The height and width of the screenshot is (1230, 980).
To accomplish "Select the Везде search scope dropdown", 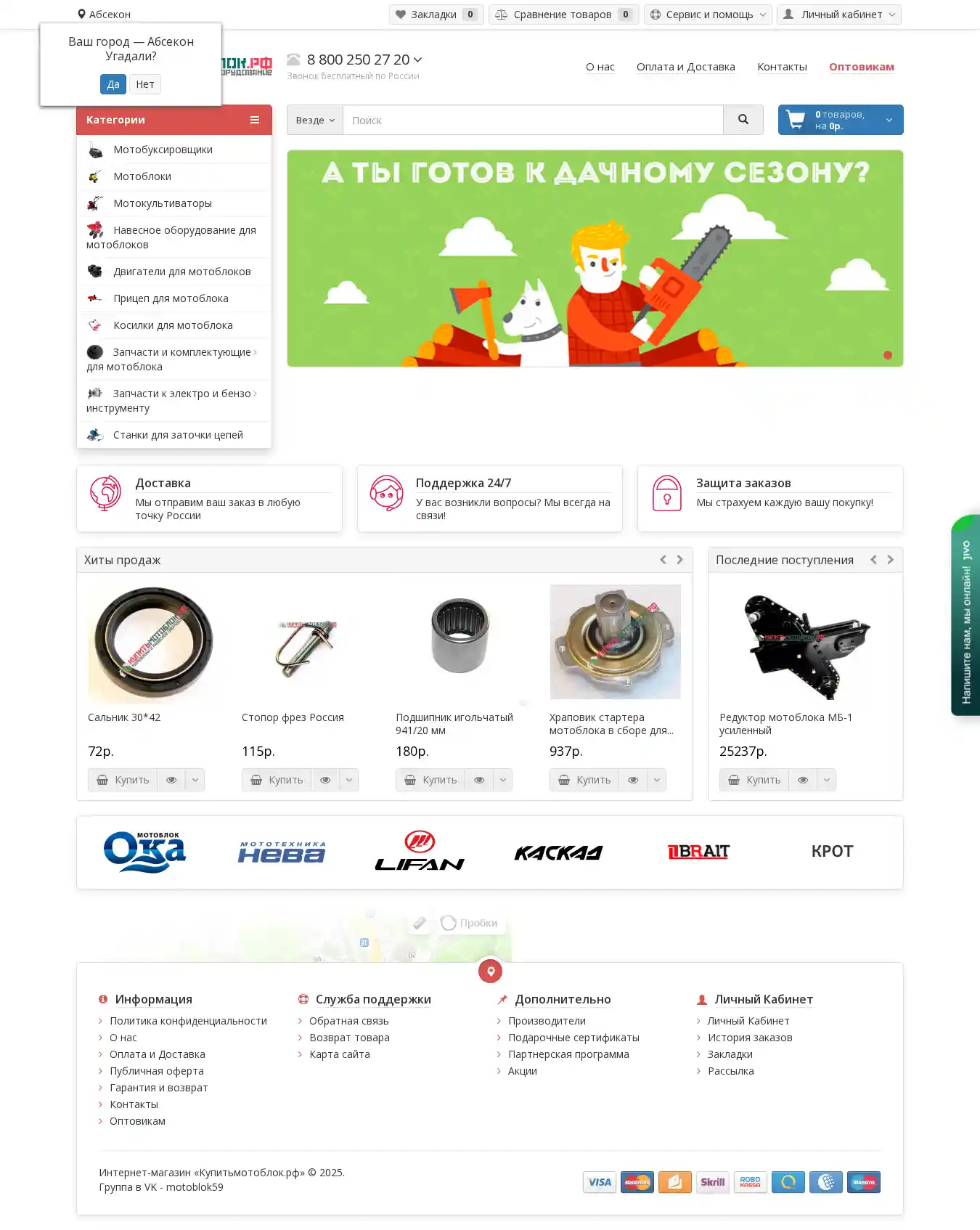I will point(314,121).
